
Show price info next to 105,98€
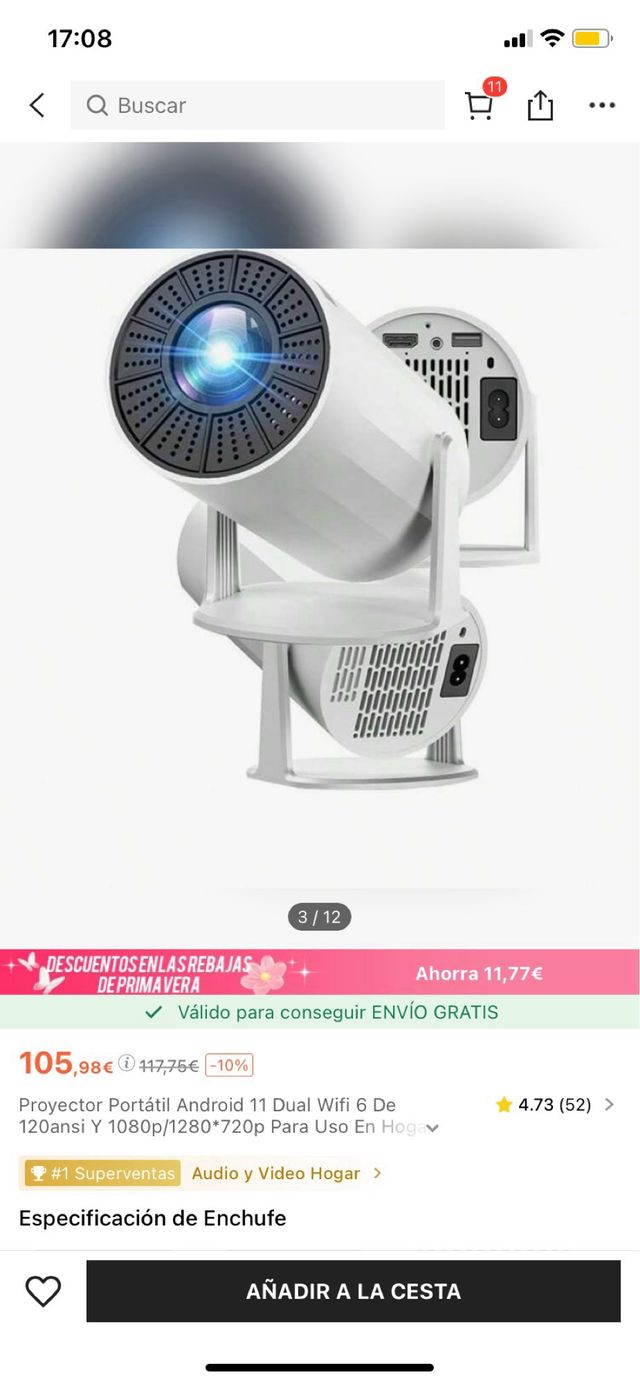pyautogui.click(x=126, y=1063)
